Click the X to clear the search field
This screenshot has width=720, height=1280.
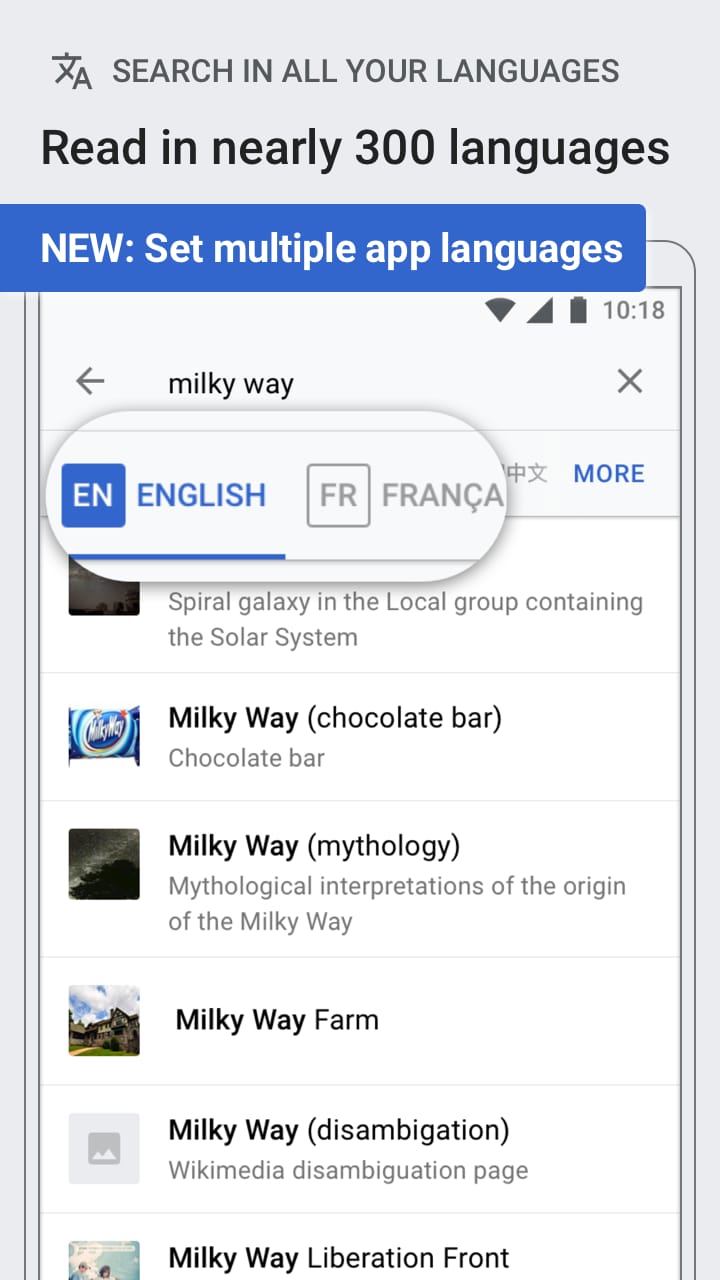[630, 381]
